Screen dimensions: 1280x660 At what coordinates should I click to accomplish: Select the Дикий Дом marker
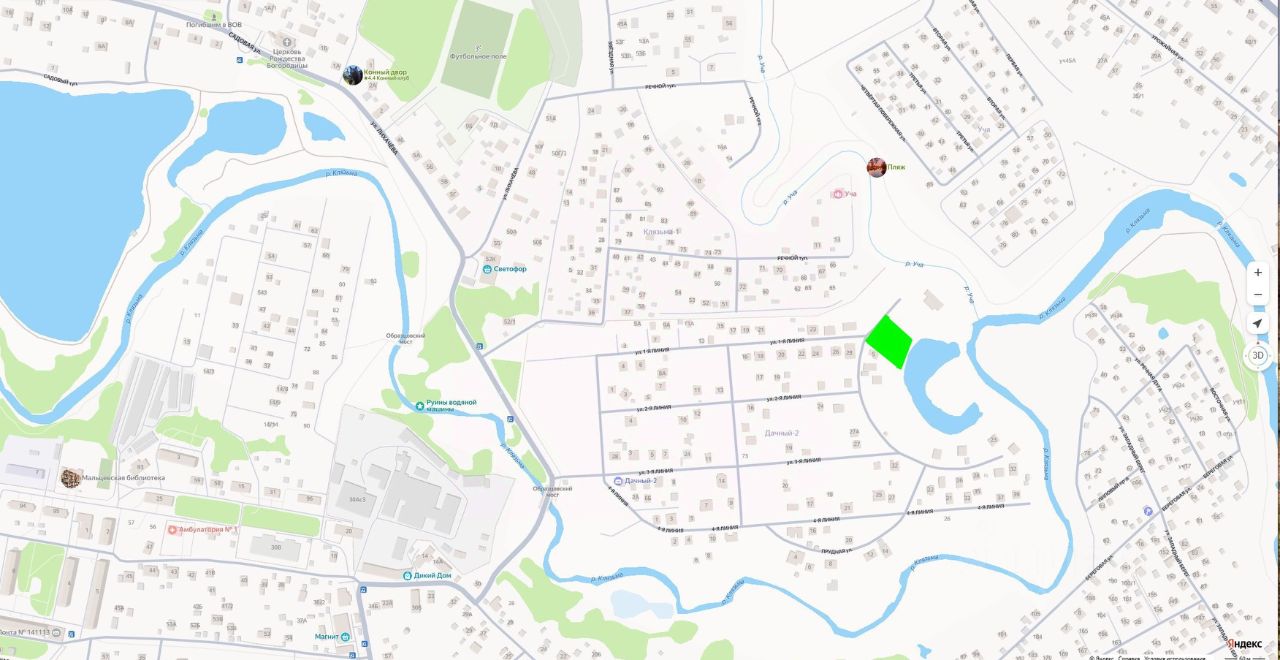(x=408, y=575)
